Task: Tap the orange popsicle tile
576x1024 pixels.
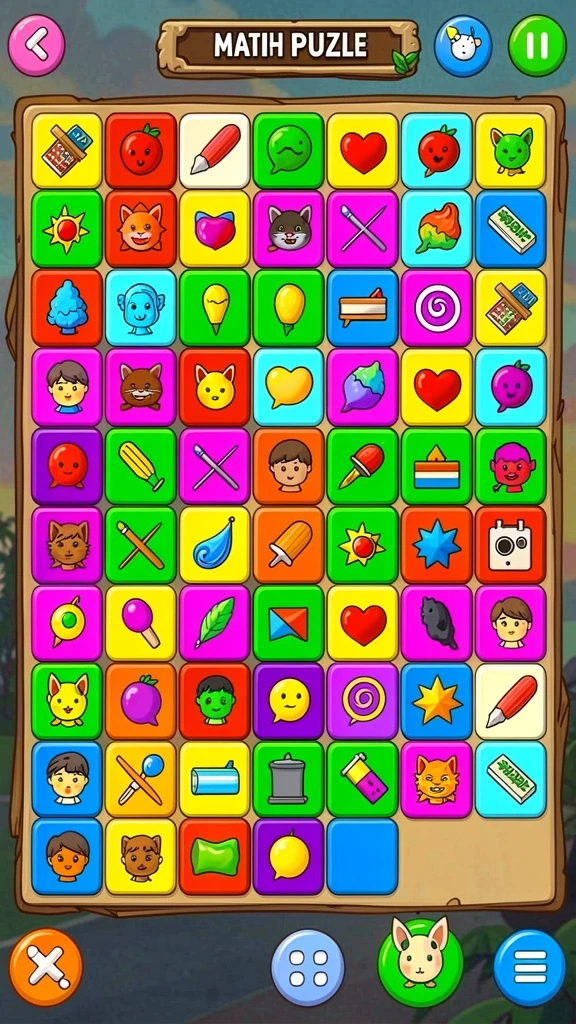Action: coord(288,545)
